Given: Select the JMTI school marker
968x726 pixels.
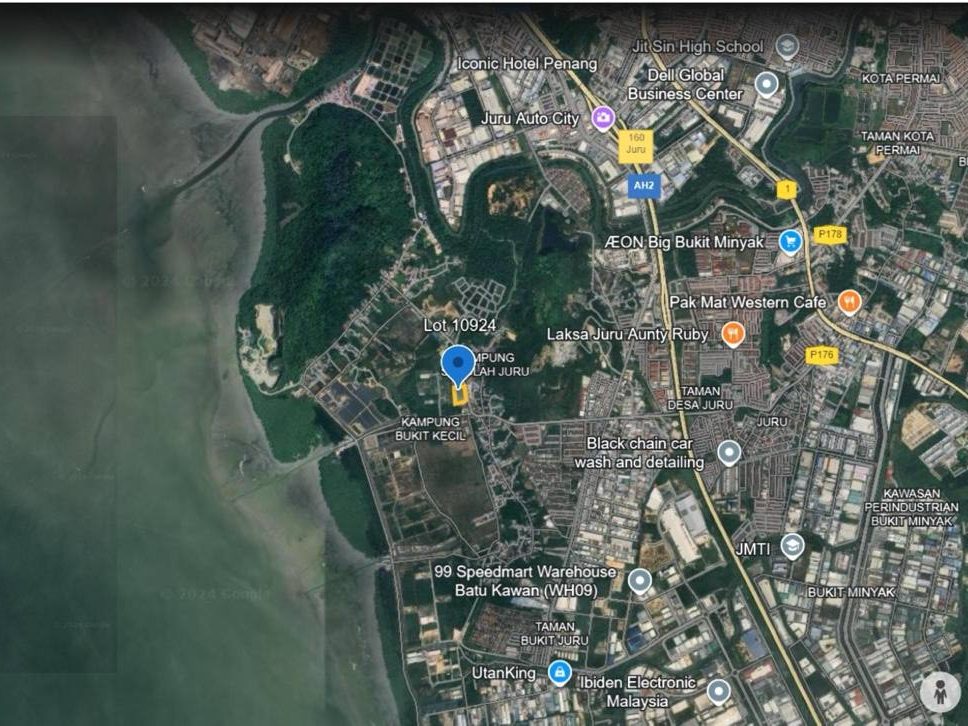Looking at the screenshot, I should [x=792, y=546].
